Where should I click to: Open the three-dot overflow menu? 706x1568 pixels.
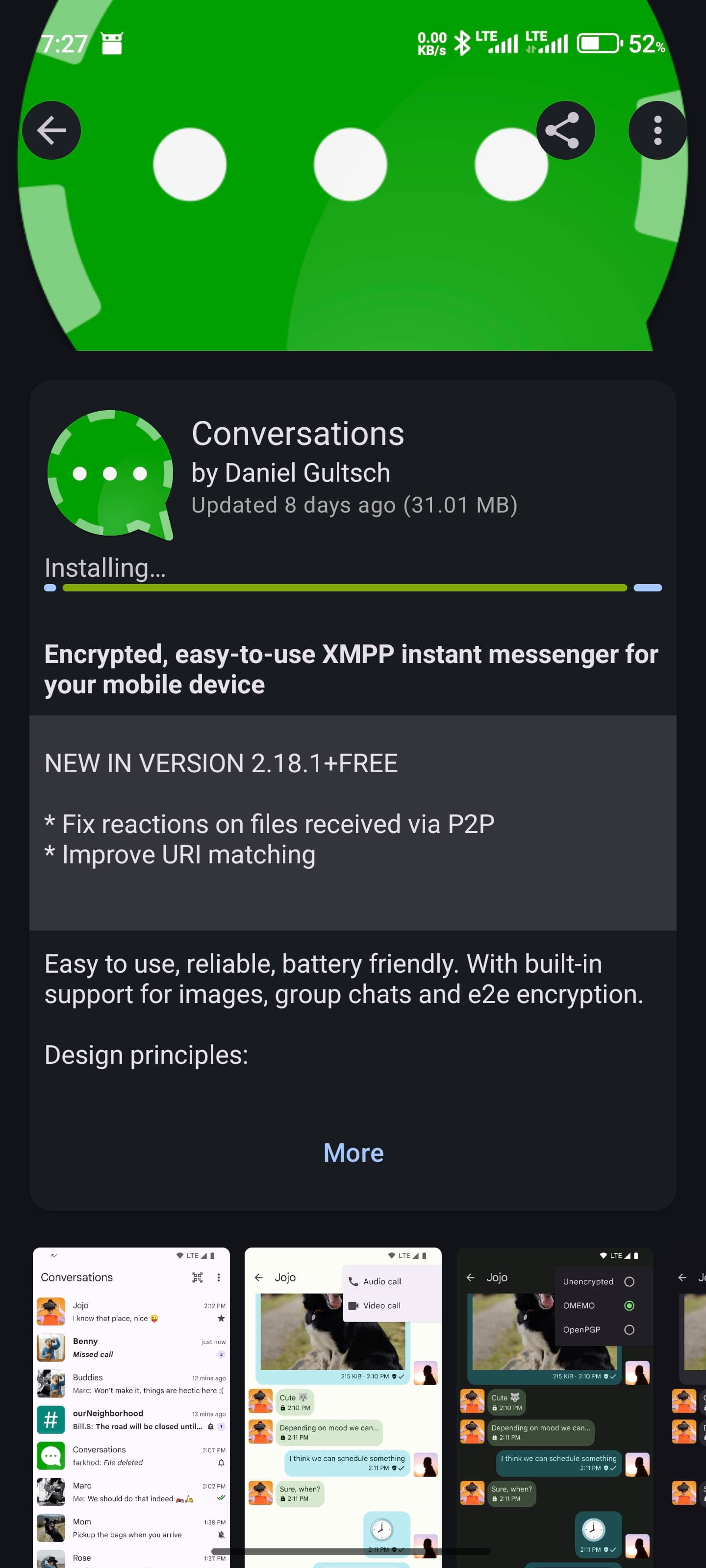click(657, 130)
